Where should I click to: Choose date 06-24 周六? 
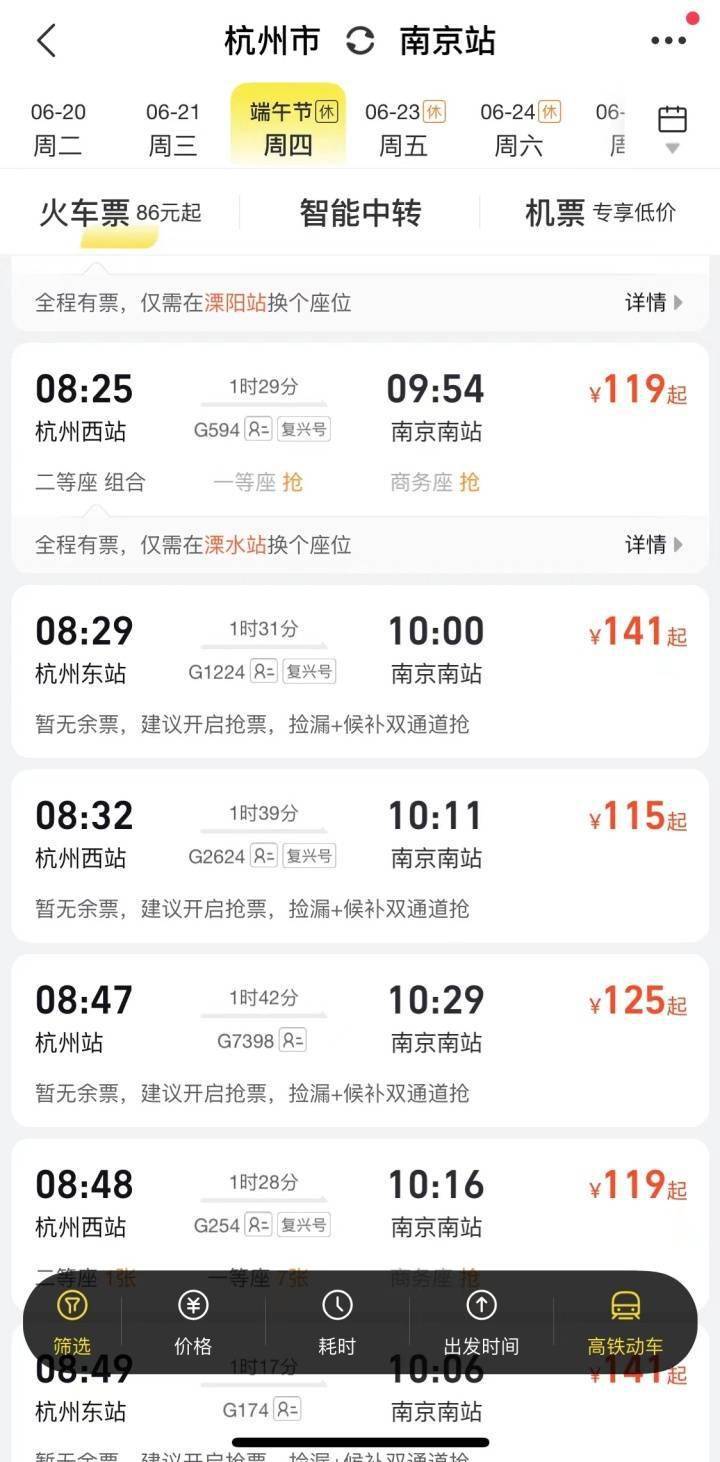[519, 129]
